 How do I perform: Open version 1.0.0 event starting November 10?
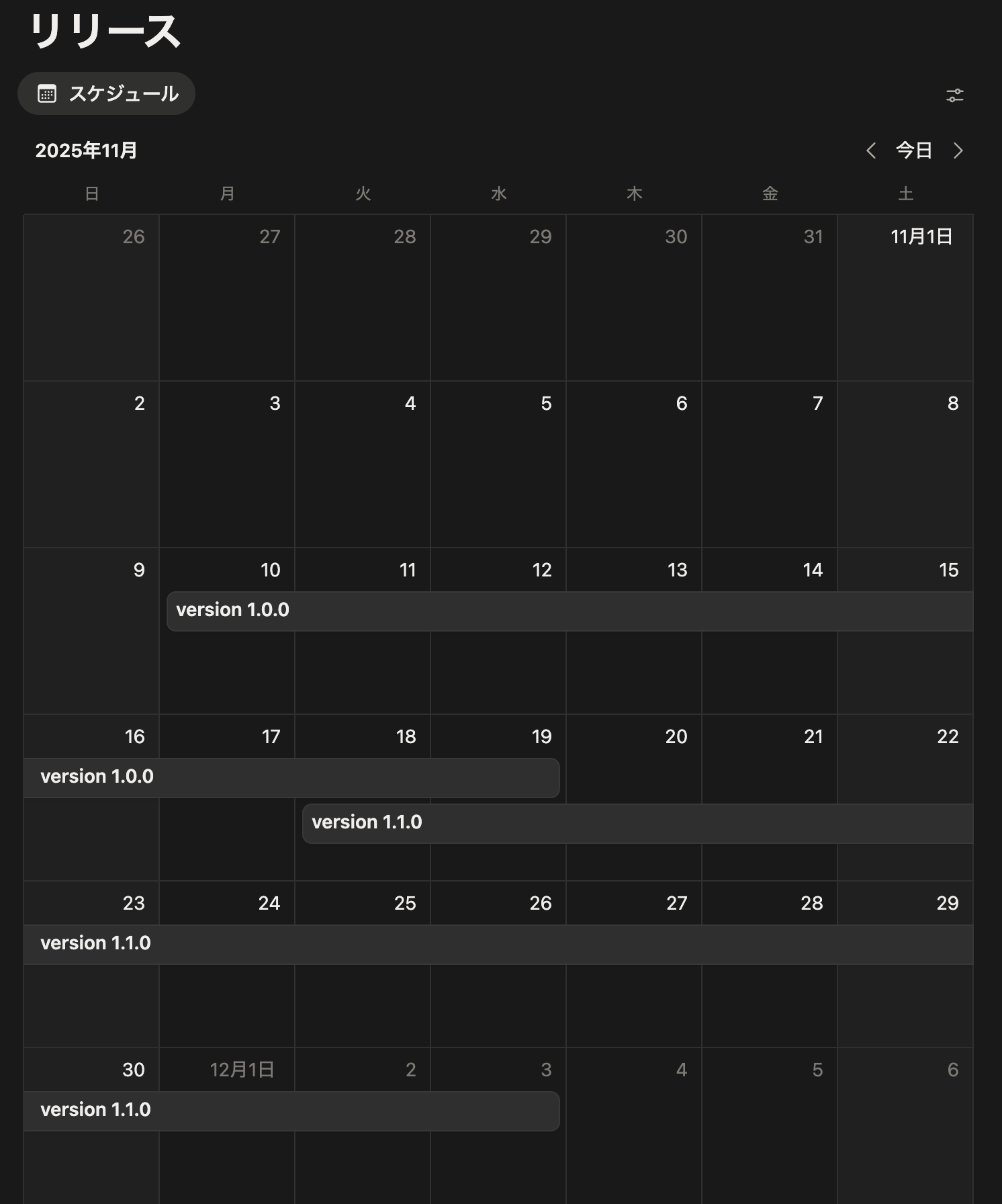coord(233,611)
